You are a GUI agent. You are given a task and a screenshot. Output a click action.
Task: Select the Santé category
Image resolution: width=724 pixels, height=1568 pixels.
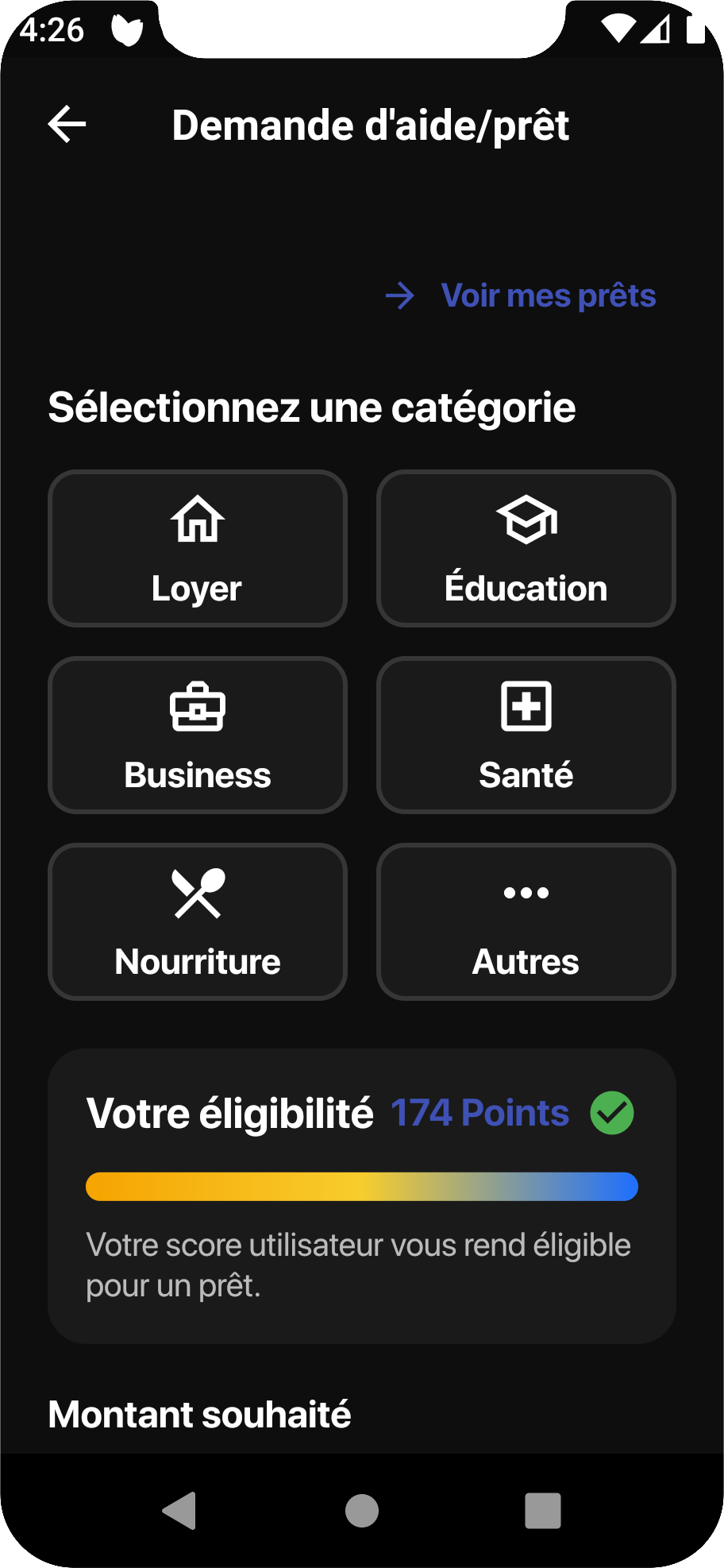tap(526, 736)
